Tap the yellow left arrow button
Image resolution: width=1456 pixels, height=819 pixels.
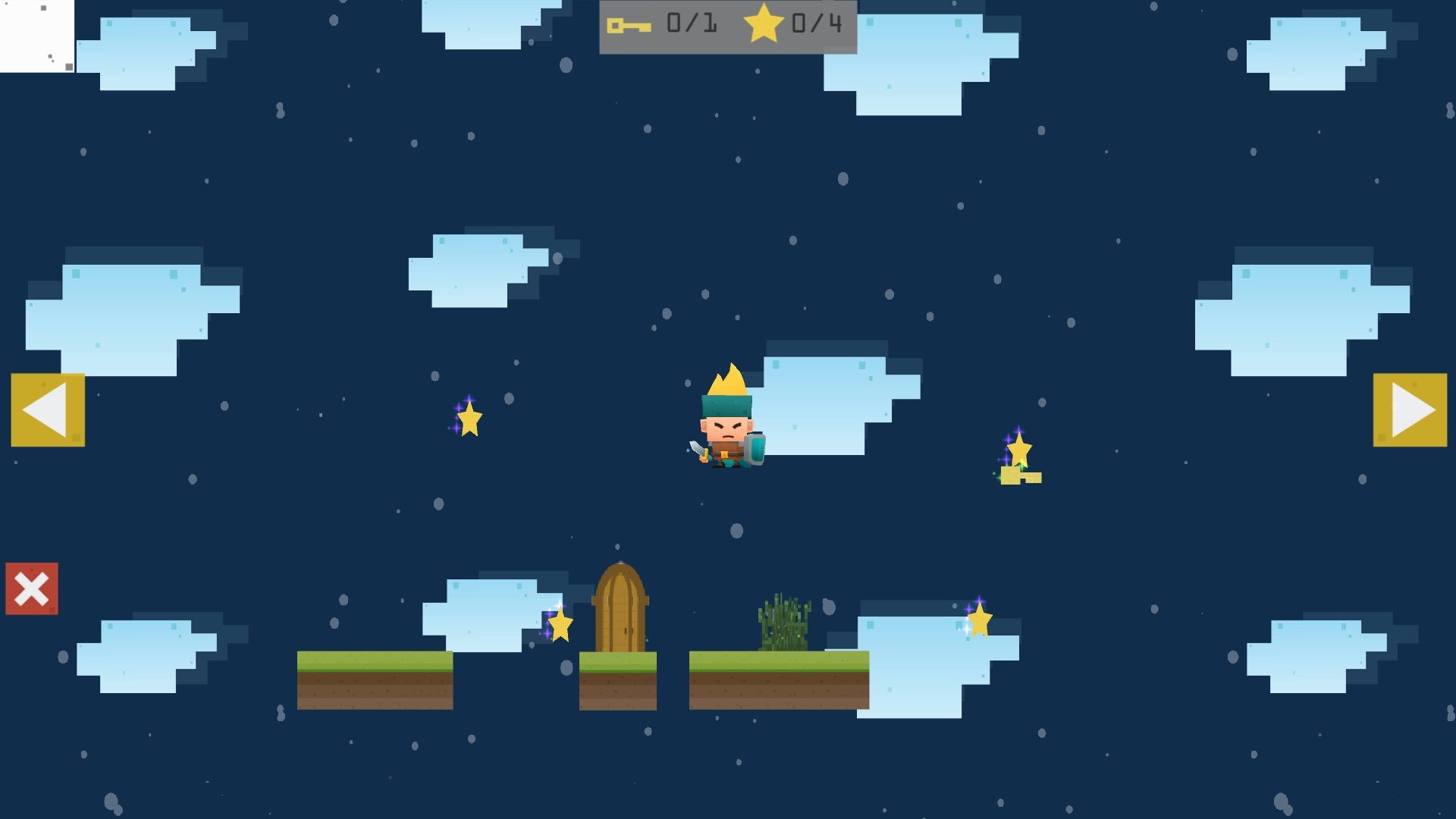coord(48,409)
